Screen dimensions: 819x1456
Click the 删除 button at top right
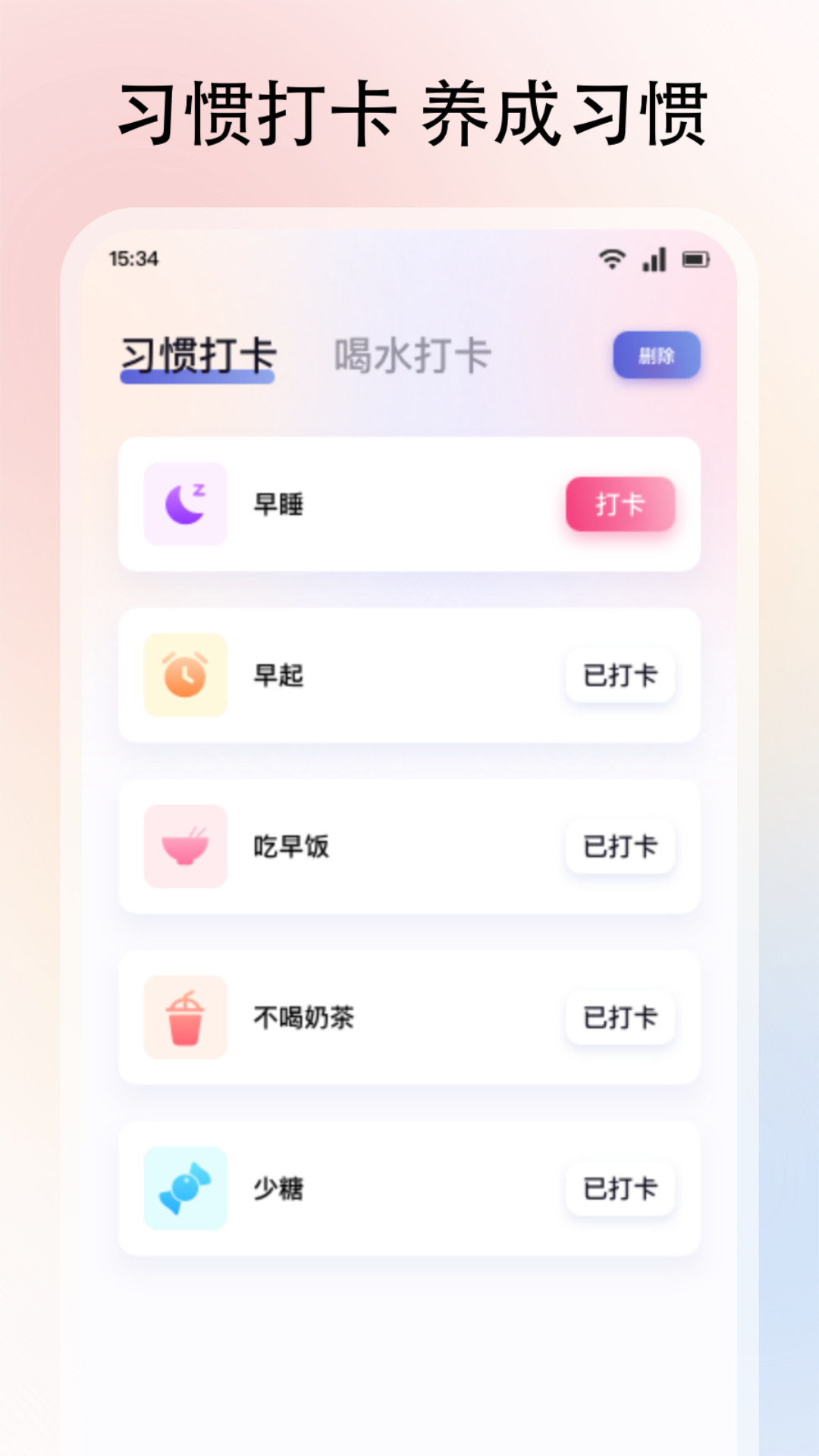tap(657, 355)
